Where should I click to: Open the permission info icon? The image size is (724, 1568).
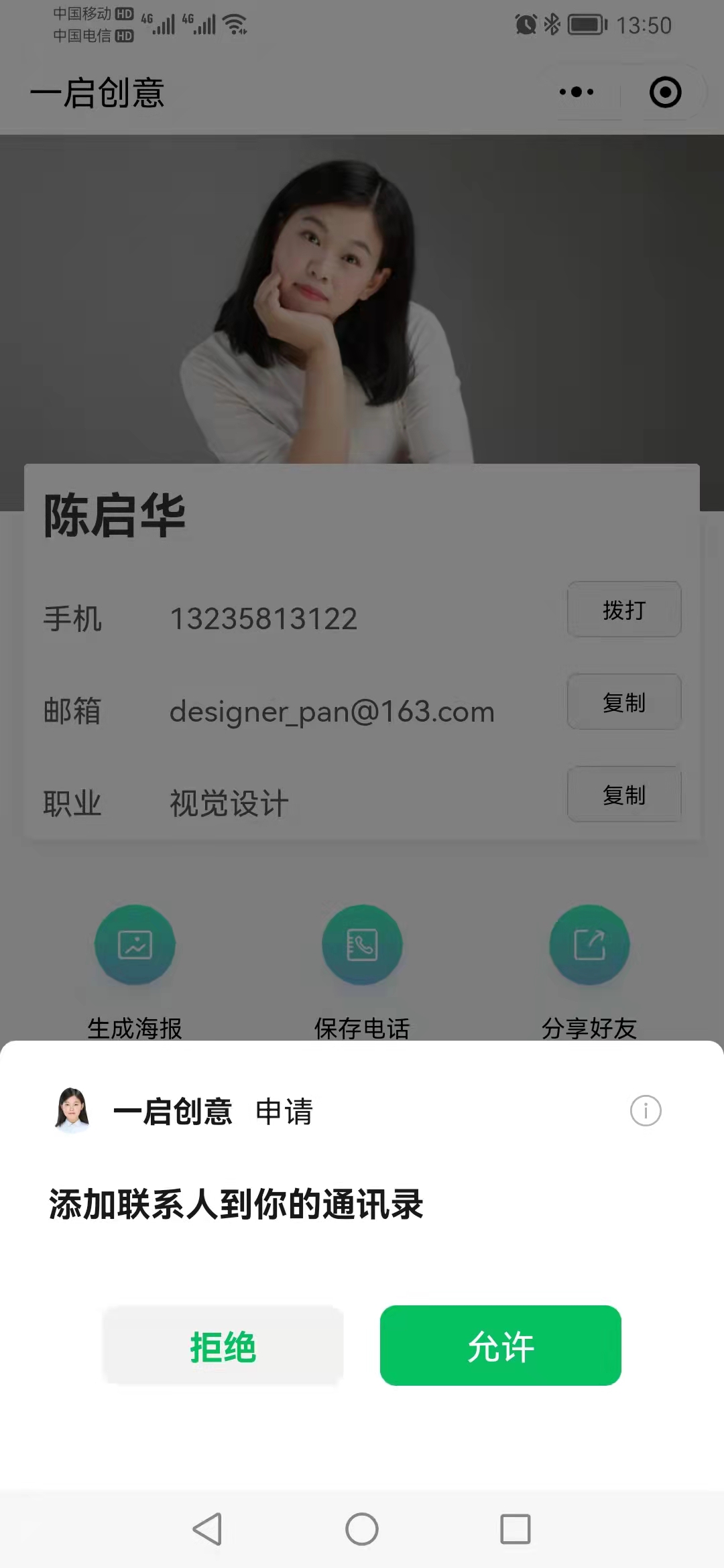(x=646, y=1110)
